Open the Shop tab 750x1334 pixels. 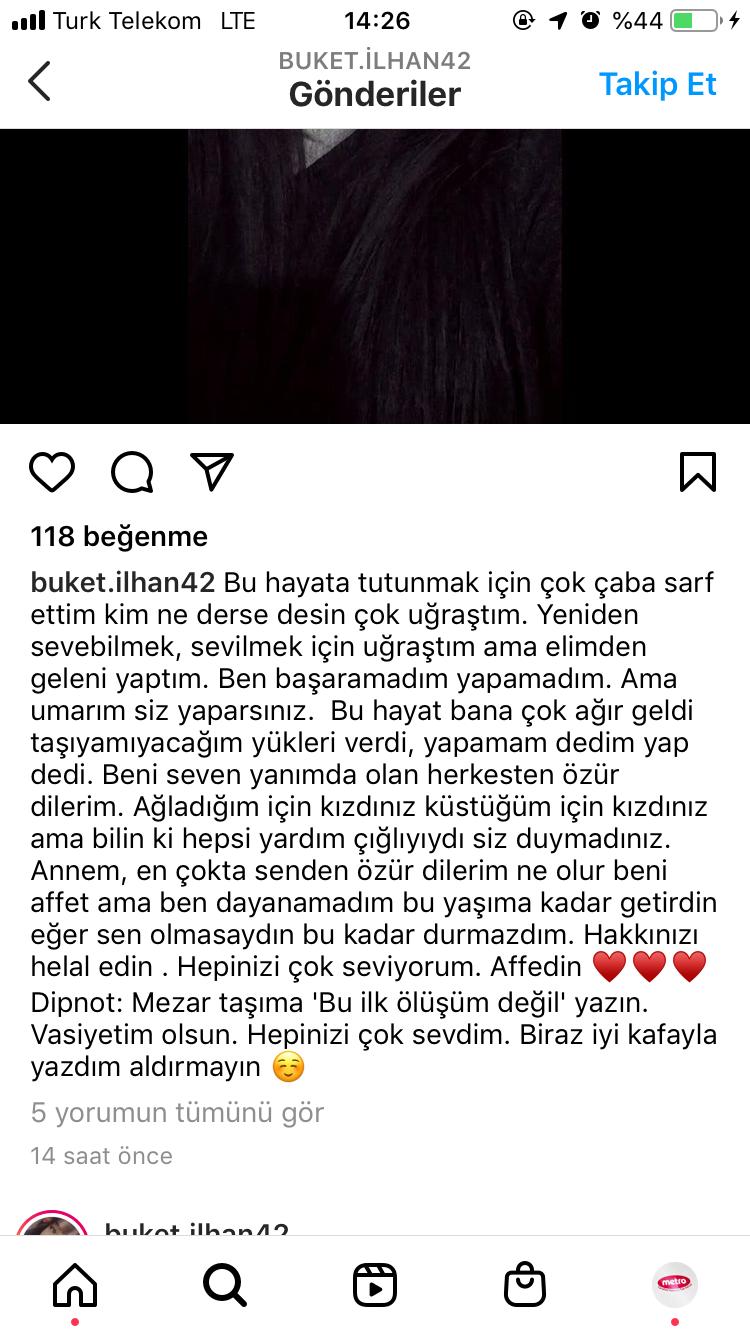tap(525, 1284)
